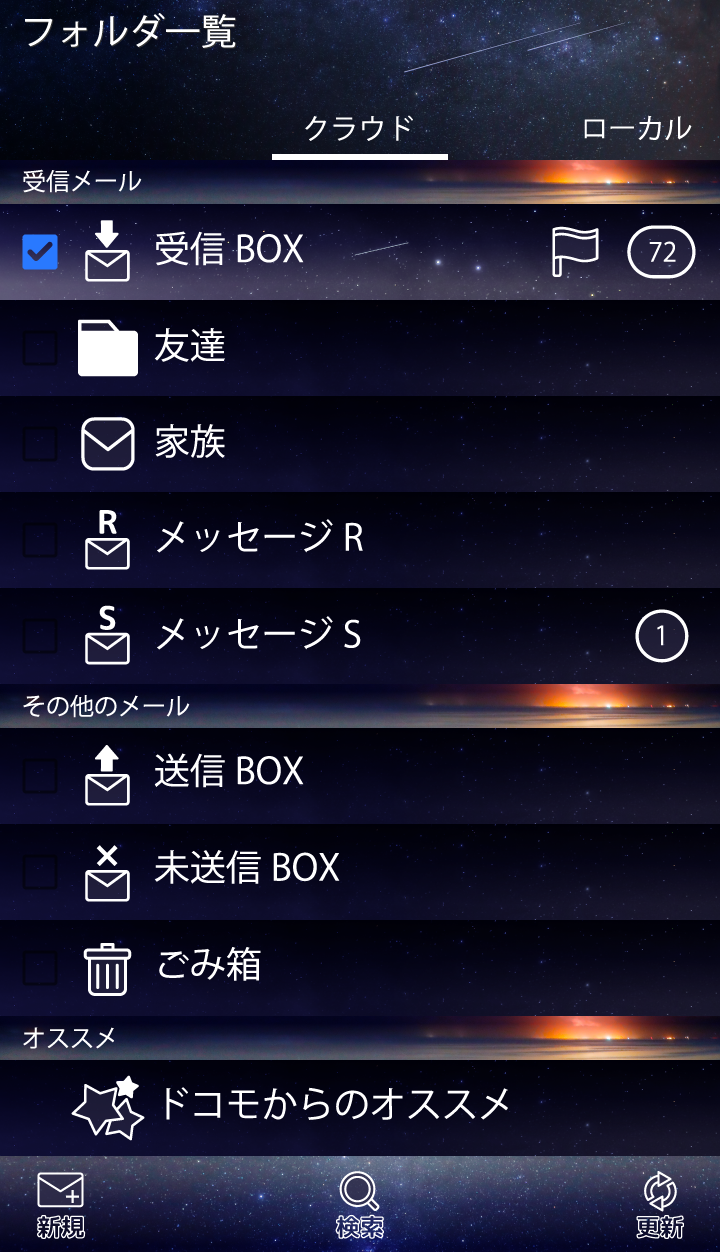
Task: Select the ごみ箱 checkbox
Action: tap(40, 967)
